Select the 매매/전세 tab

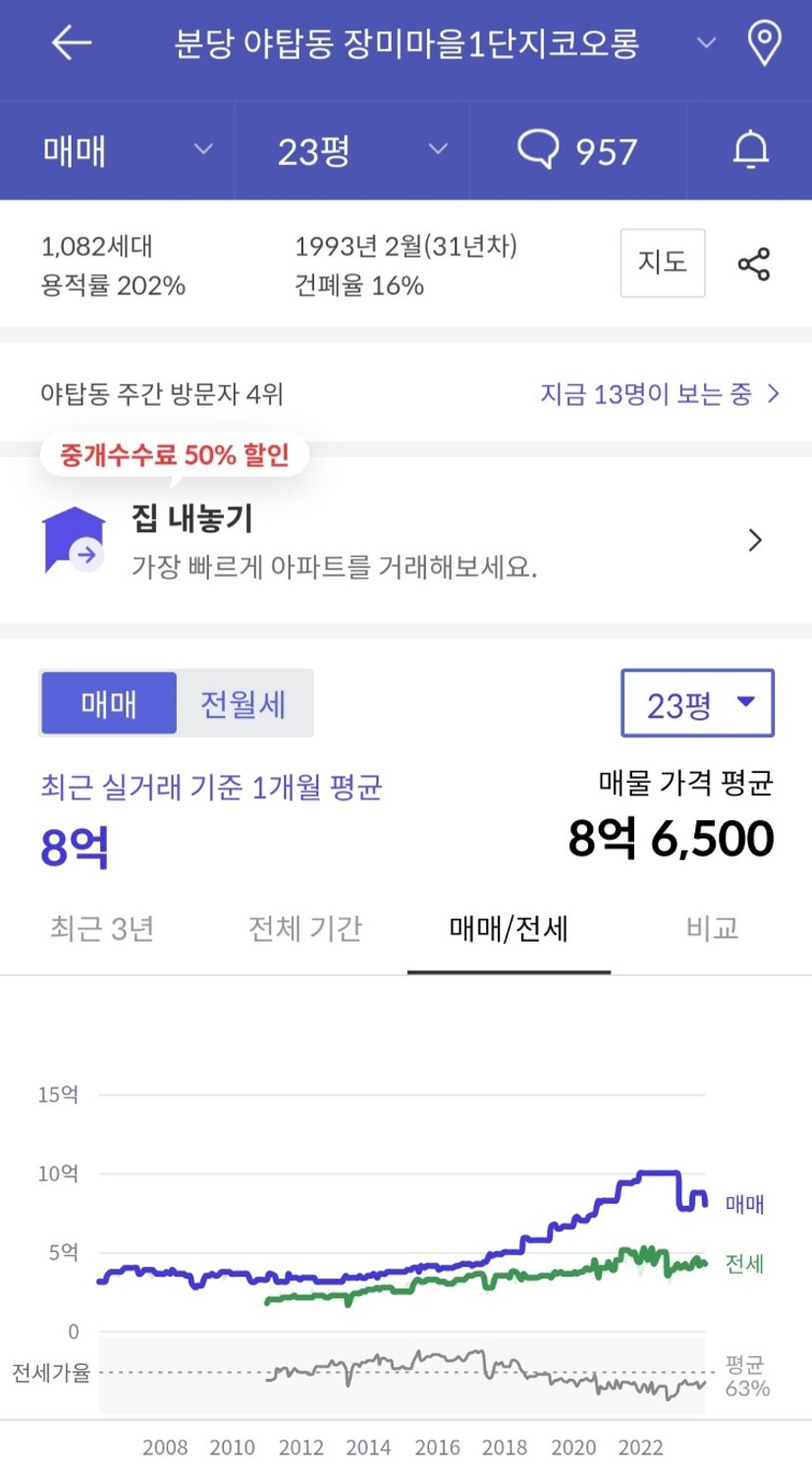509,928
